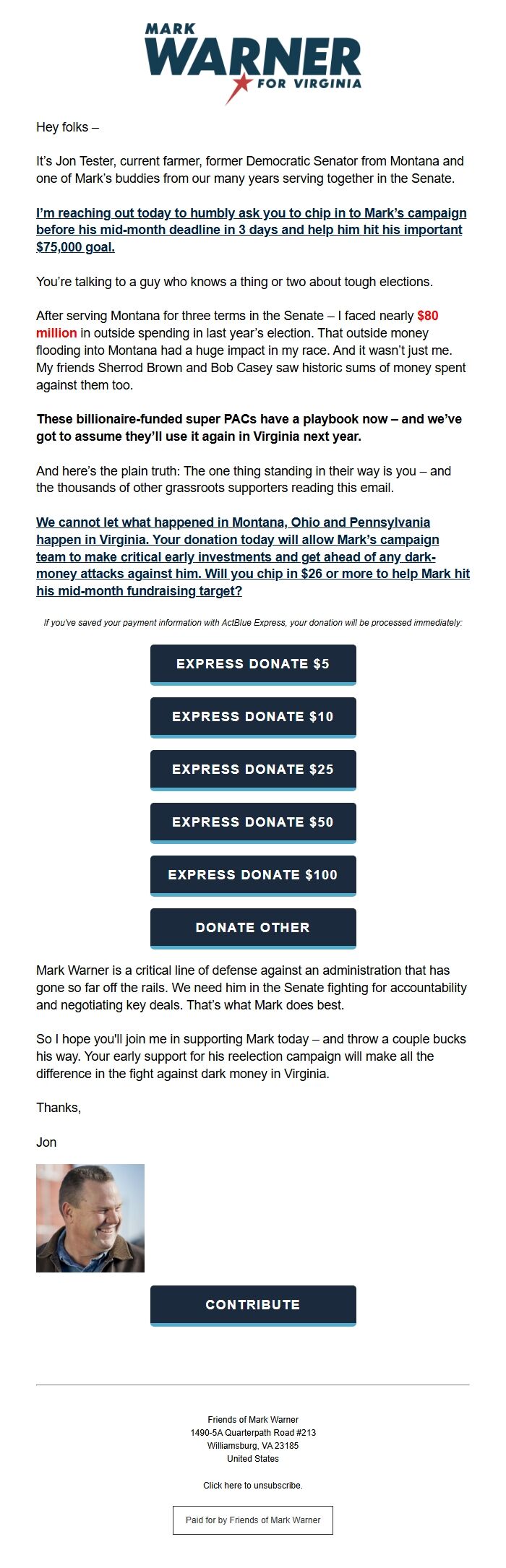Tap the Contribute button
This screenshot has width=506, height=1568.
pyautogui.click(x=252, y=1304)
